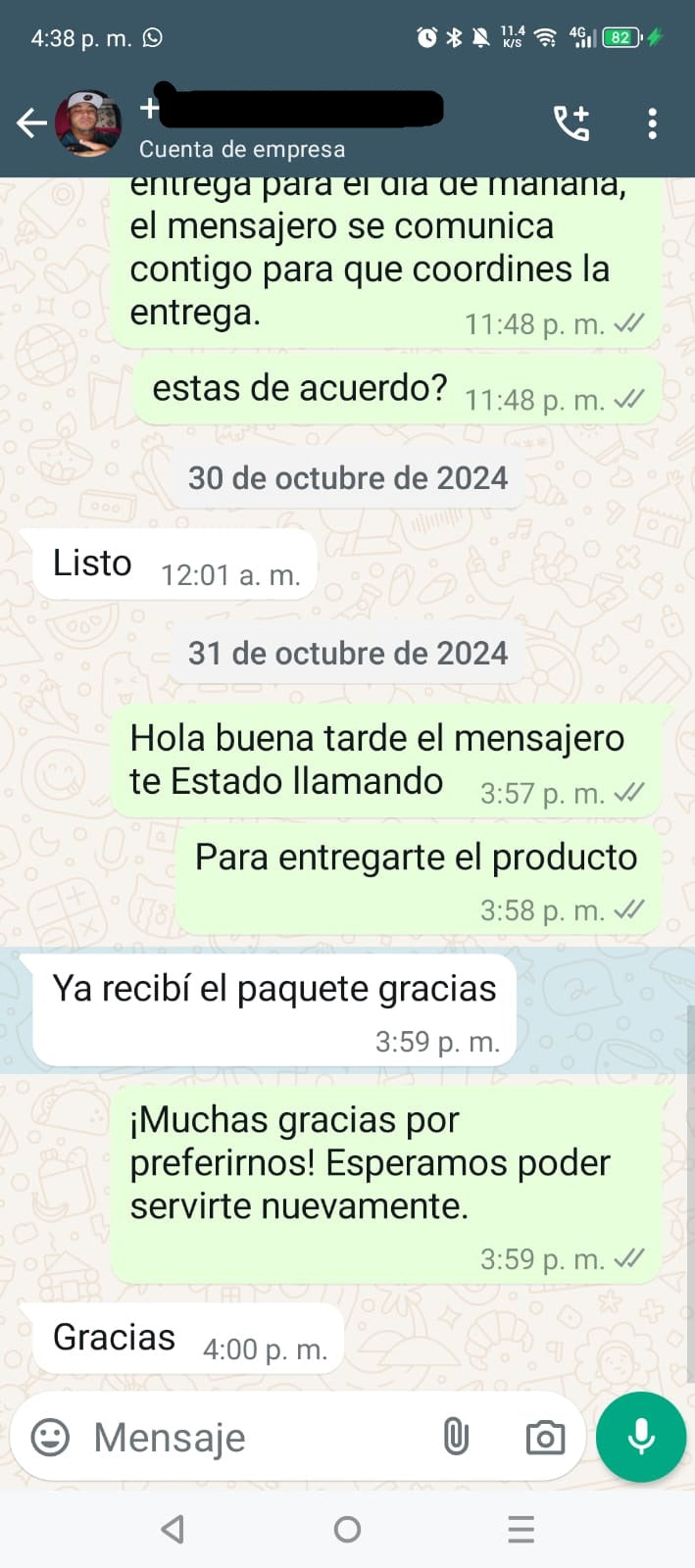
Task: Tap the microphone voice message button
Action: coord(641,1437)
